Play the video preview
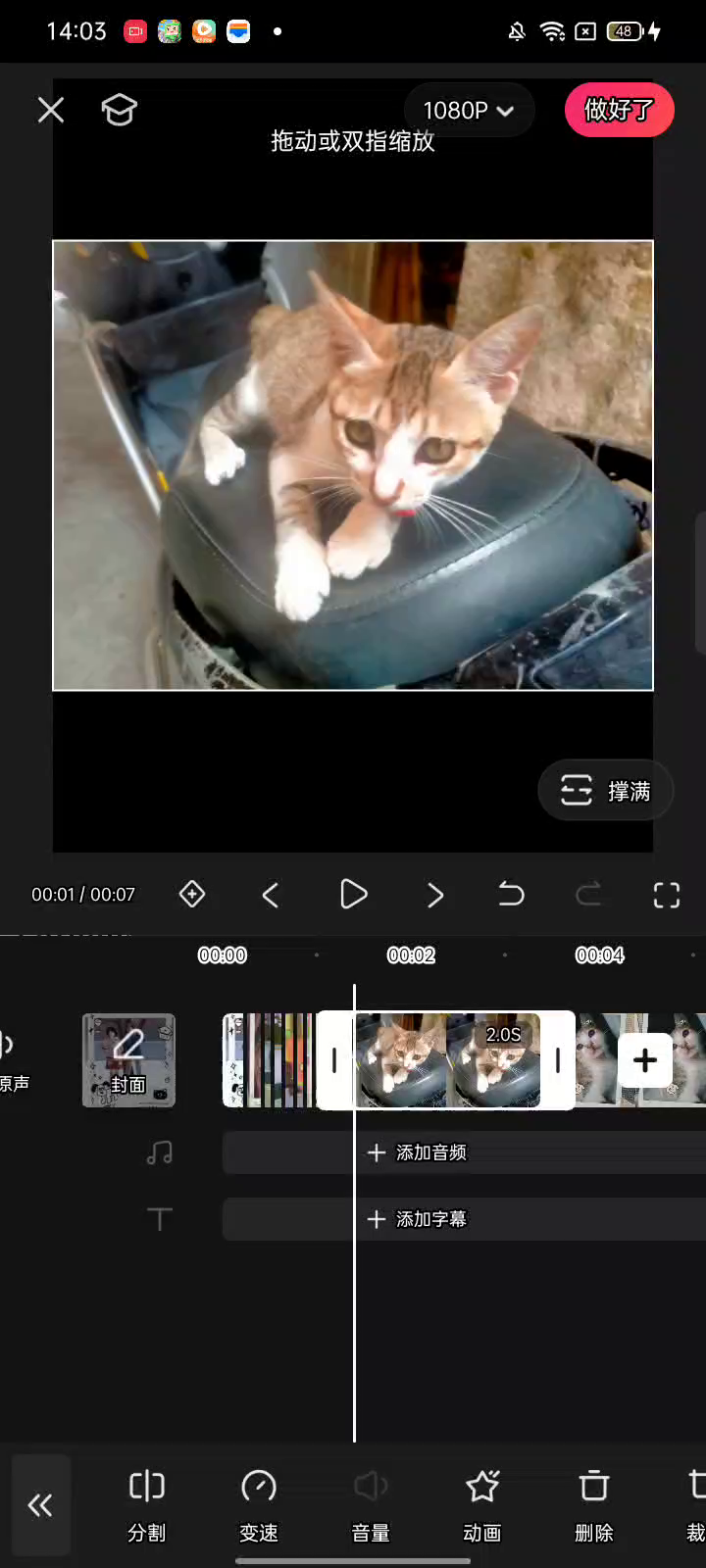This screenshot has width=706, height=1568. (353, 894)
